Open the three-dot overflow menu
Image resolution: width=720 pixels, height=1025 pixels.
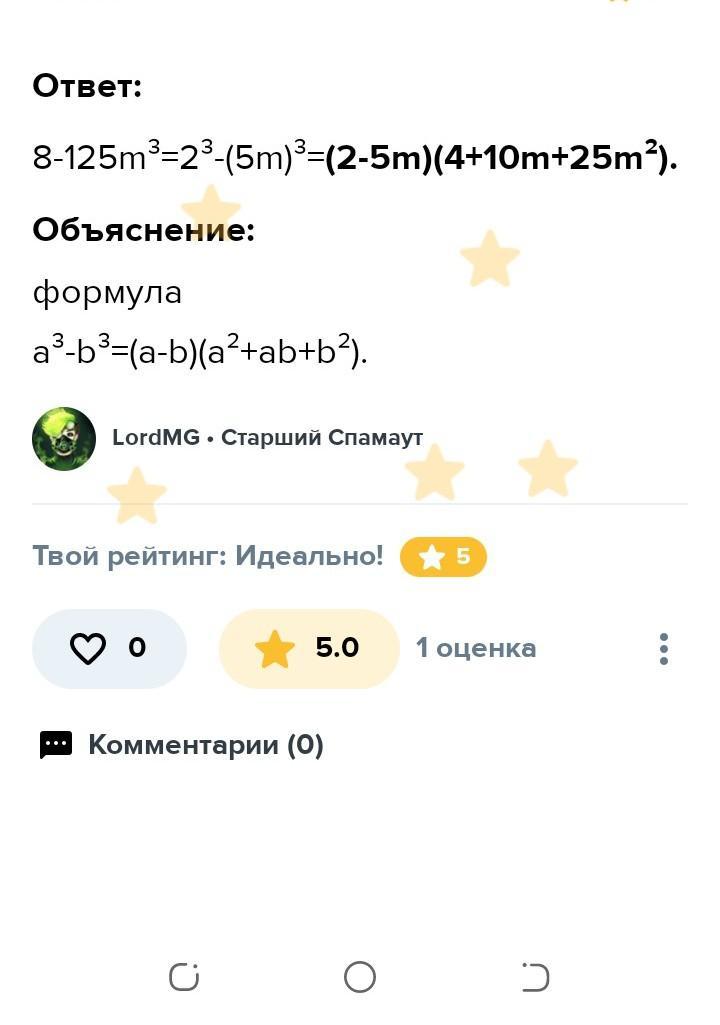664,649
